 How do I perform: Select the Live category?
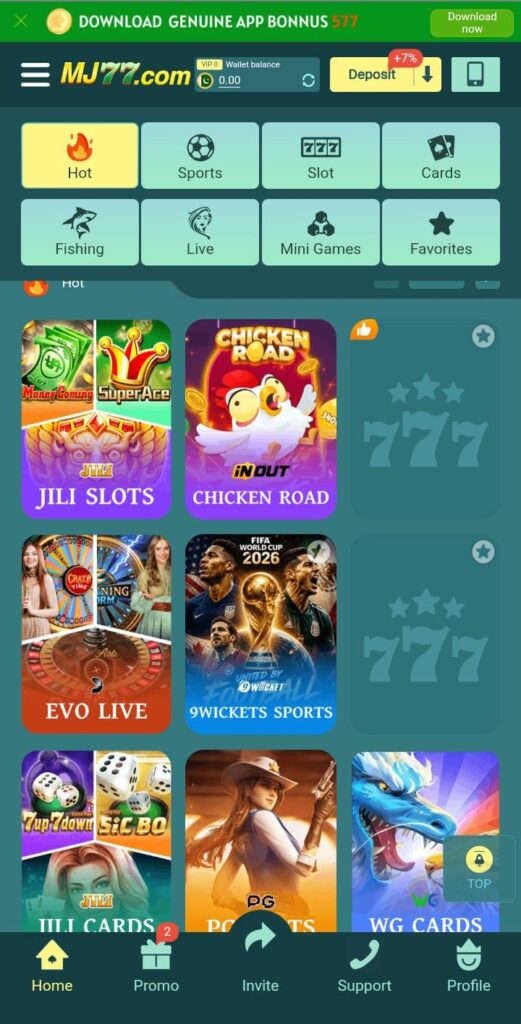coord(200,232)
